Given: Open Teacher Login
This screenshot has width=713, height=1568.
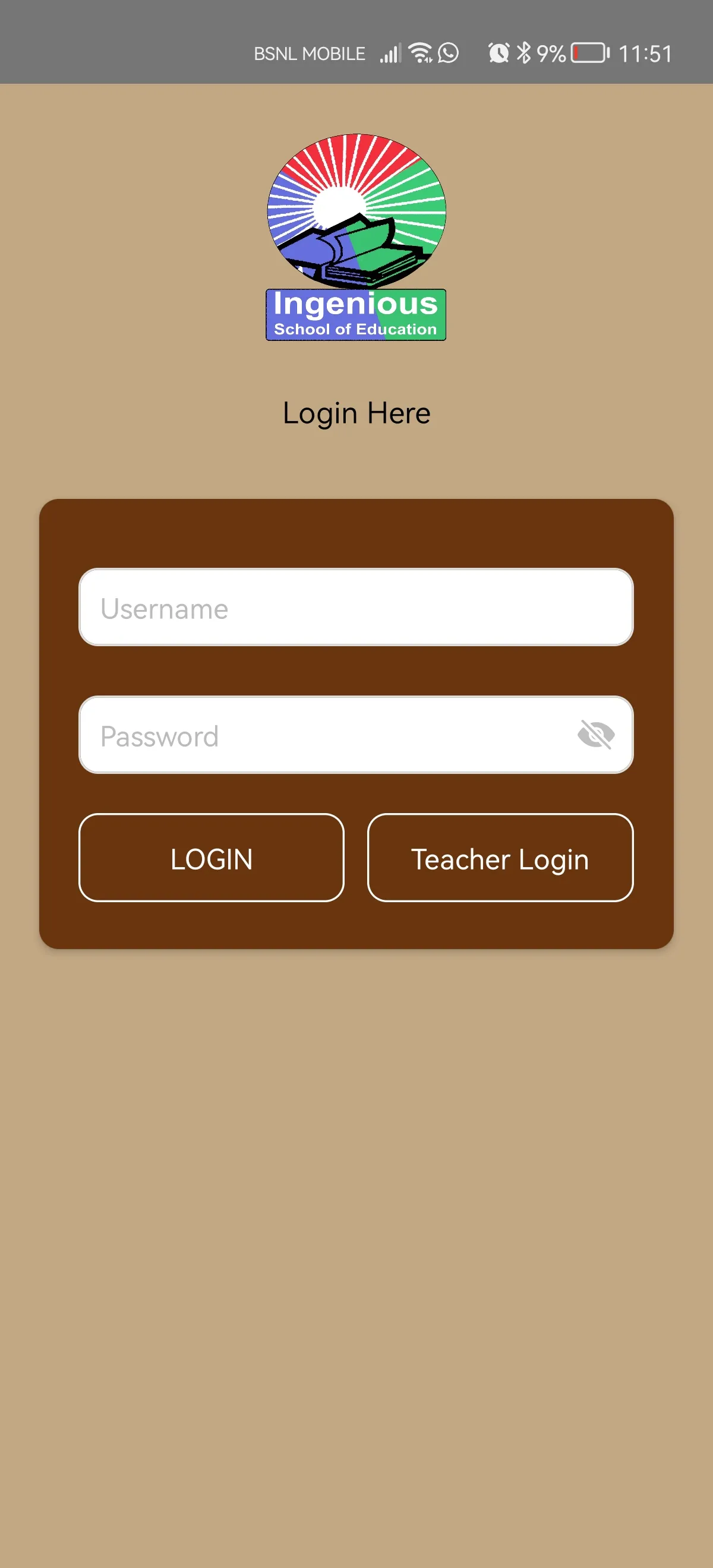Looking at the screenshot, I should point(500,858).
